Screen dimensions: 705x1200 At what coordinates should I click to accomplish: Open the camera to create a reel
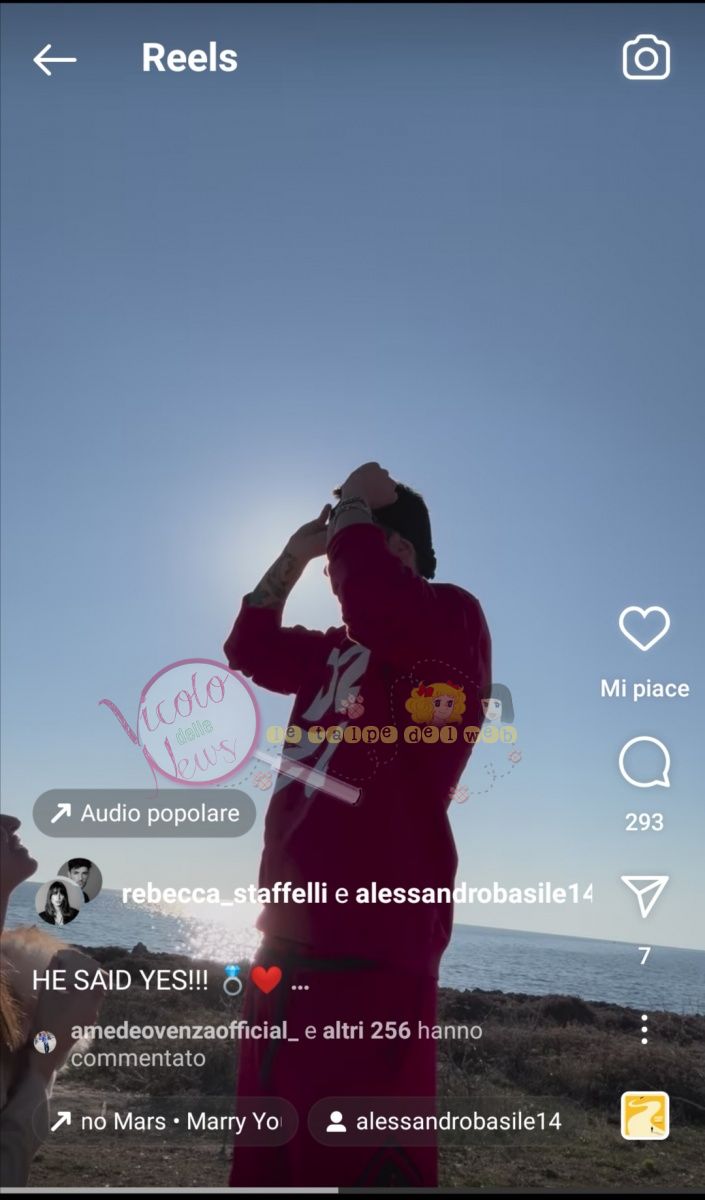tap(646, 58)
